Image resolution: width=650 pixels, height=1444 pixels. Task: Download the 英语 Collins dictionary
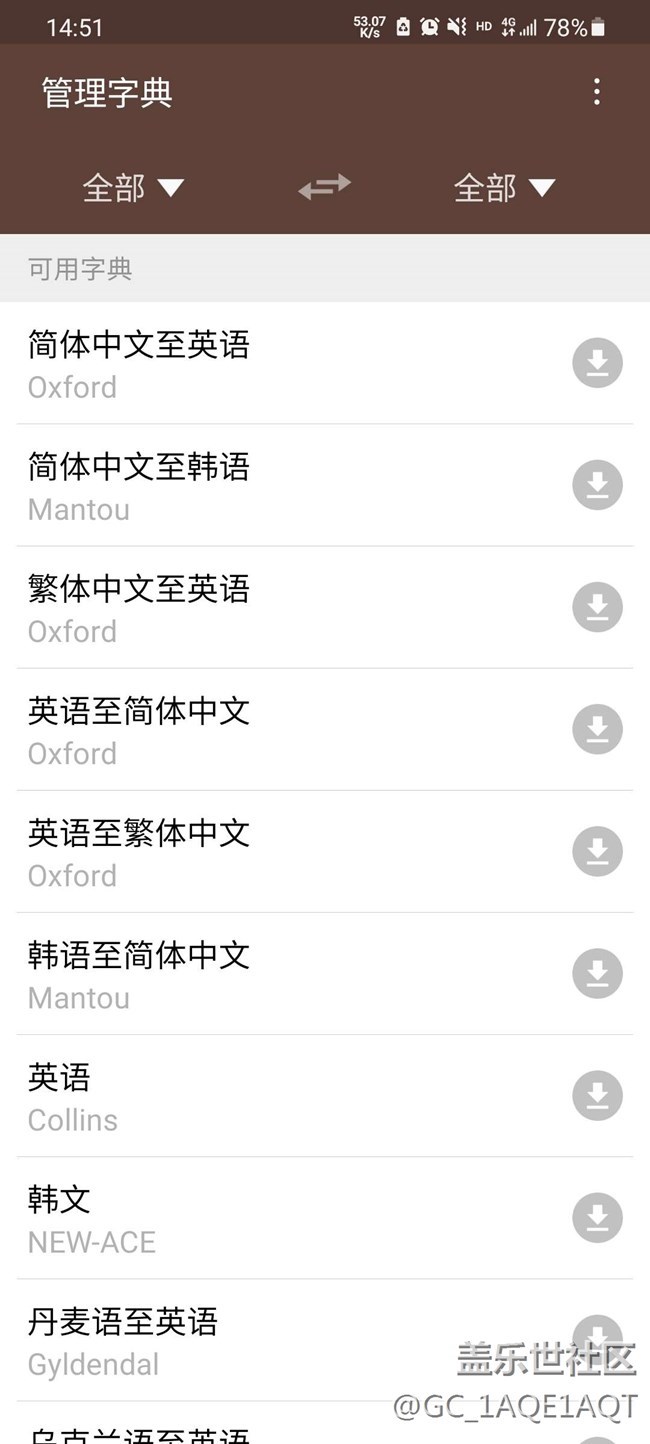[597, 1095]
